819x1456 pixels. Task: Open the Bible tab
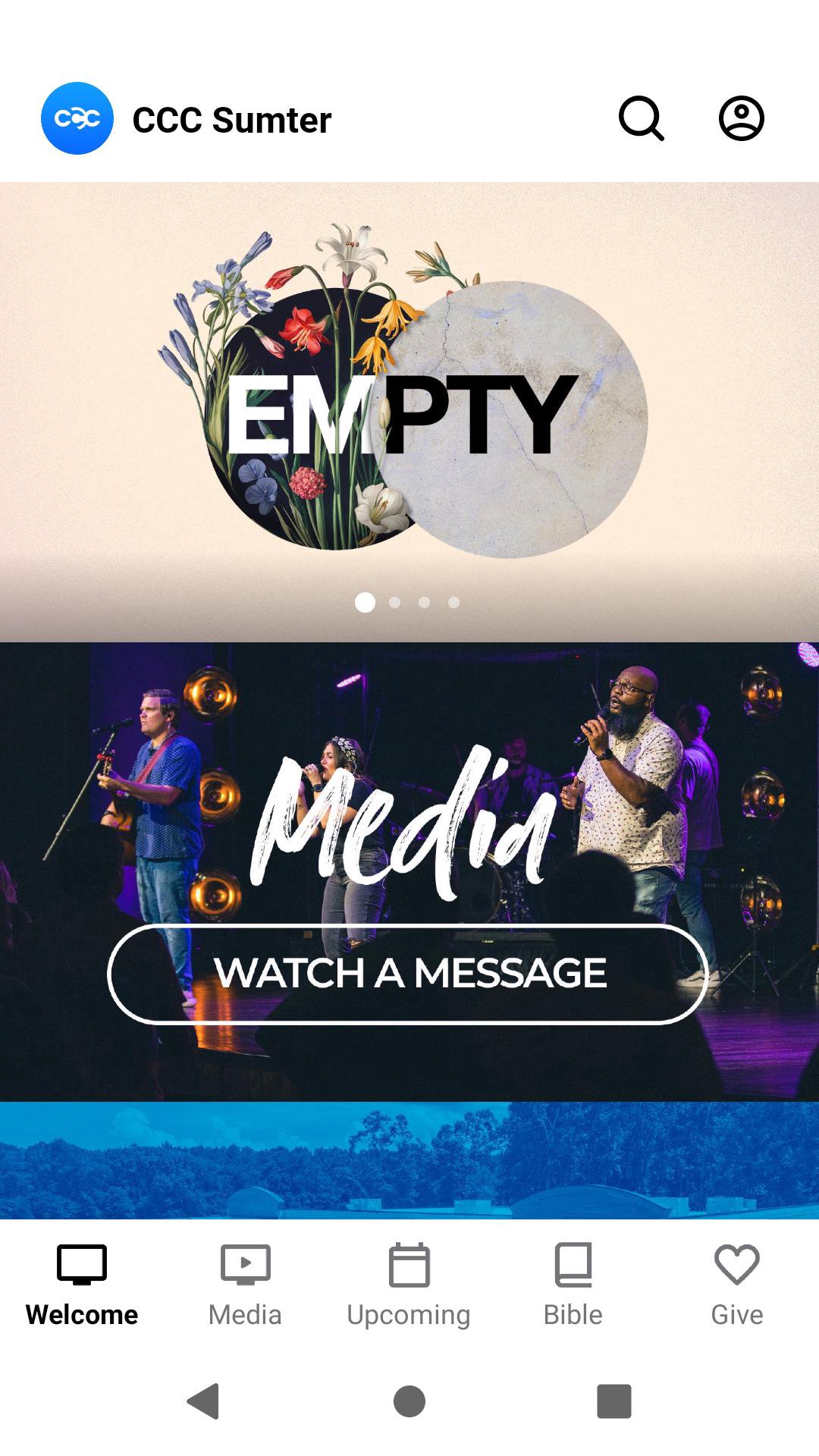573,1283
